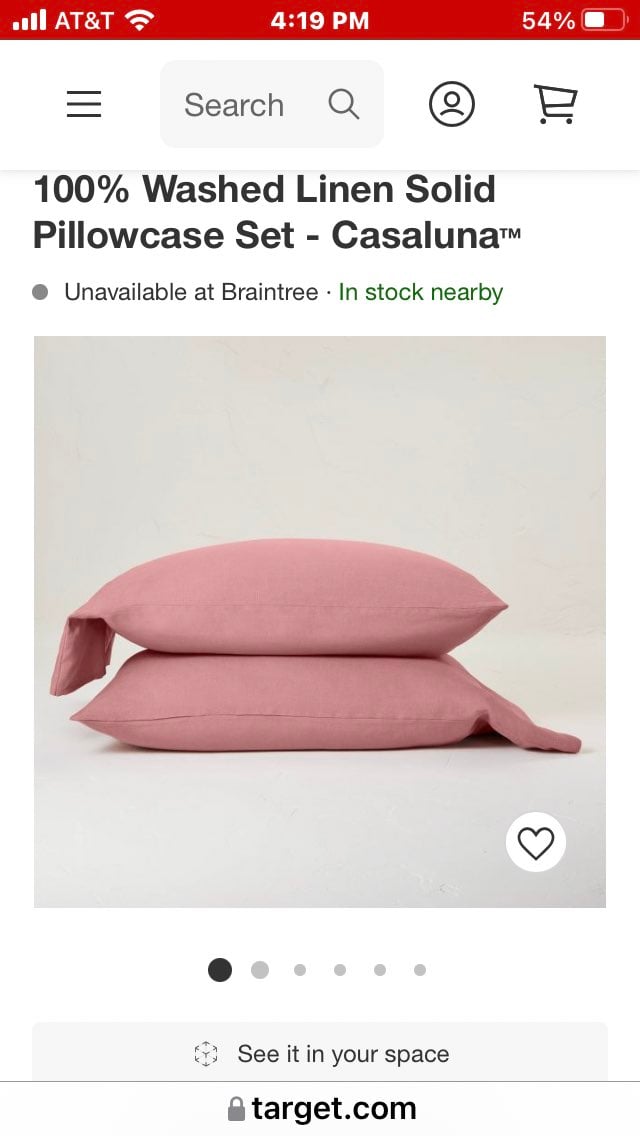Open the pink pillowcase product image
The image size is (640, 1136).
(x=320, y=622)
